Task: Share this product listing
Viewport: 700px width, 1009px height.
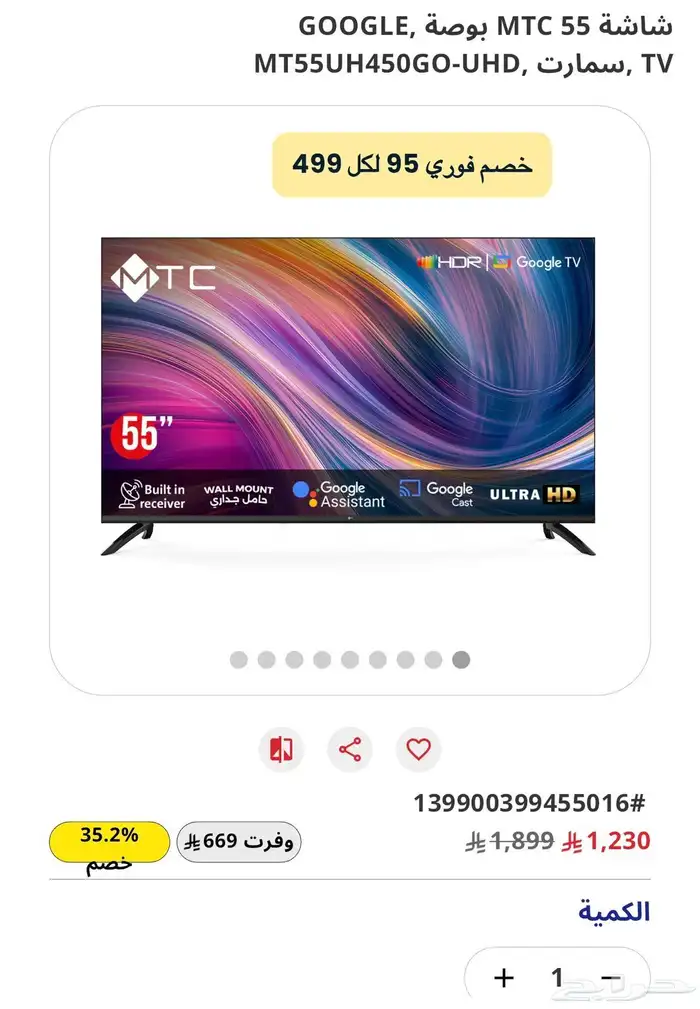Action: point(350,749)
